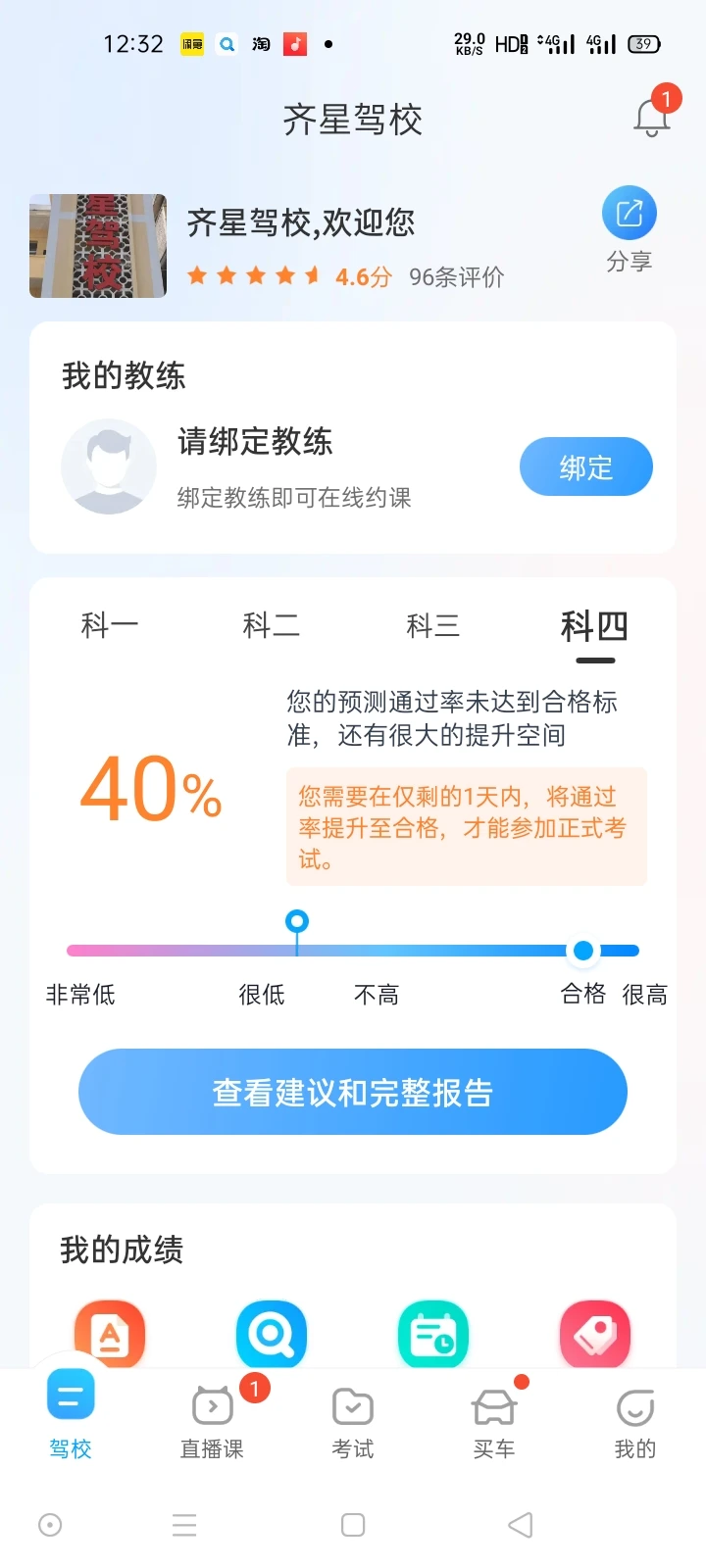Open 查看建议和完整报告
Screen dimensions: 706x1568
tap(353, 1092)
